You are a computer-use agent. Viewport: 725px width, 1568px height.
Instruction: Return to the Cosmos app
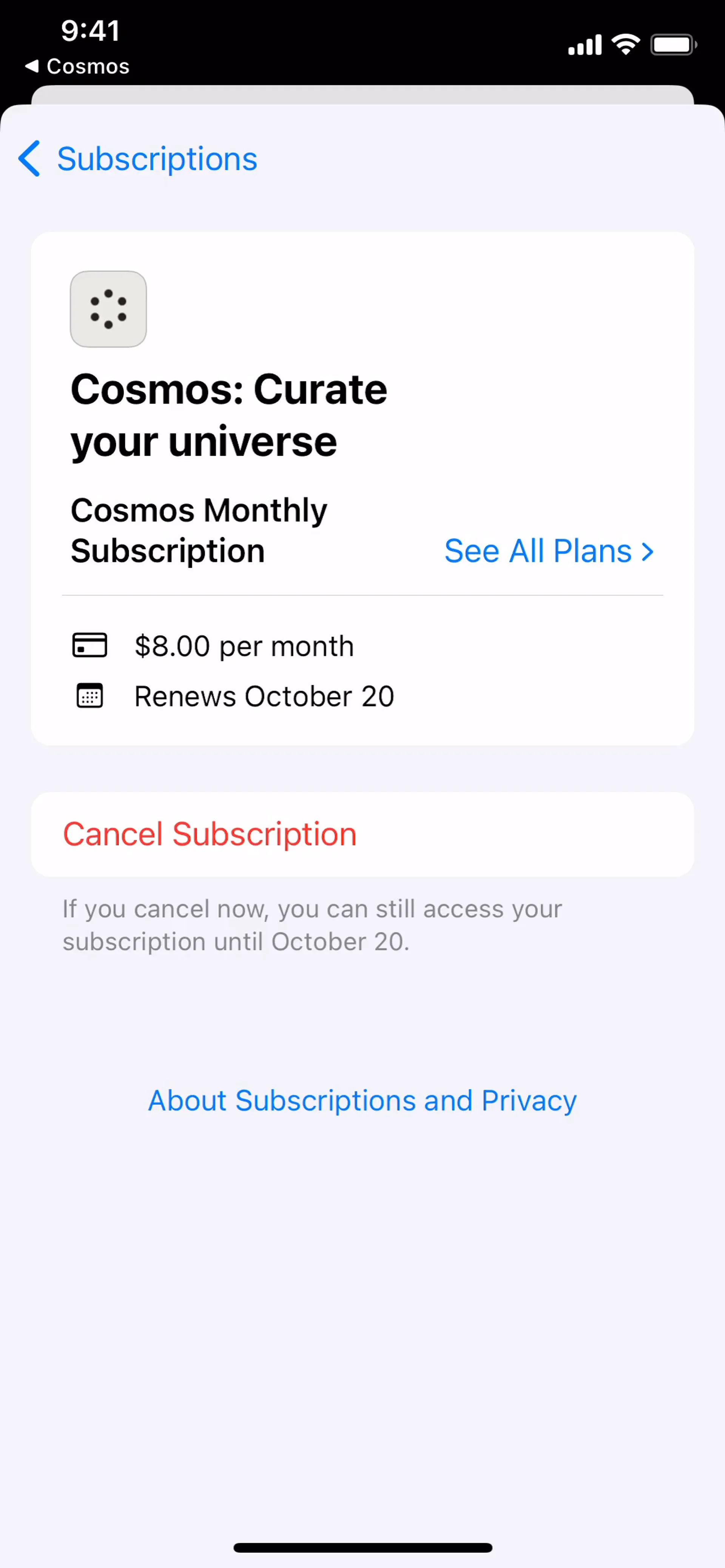tap(77, 66)
